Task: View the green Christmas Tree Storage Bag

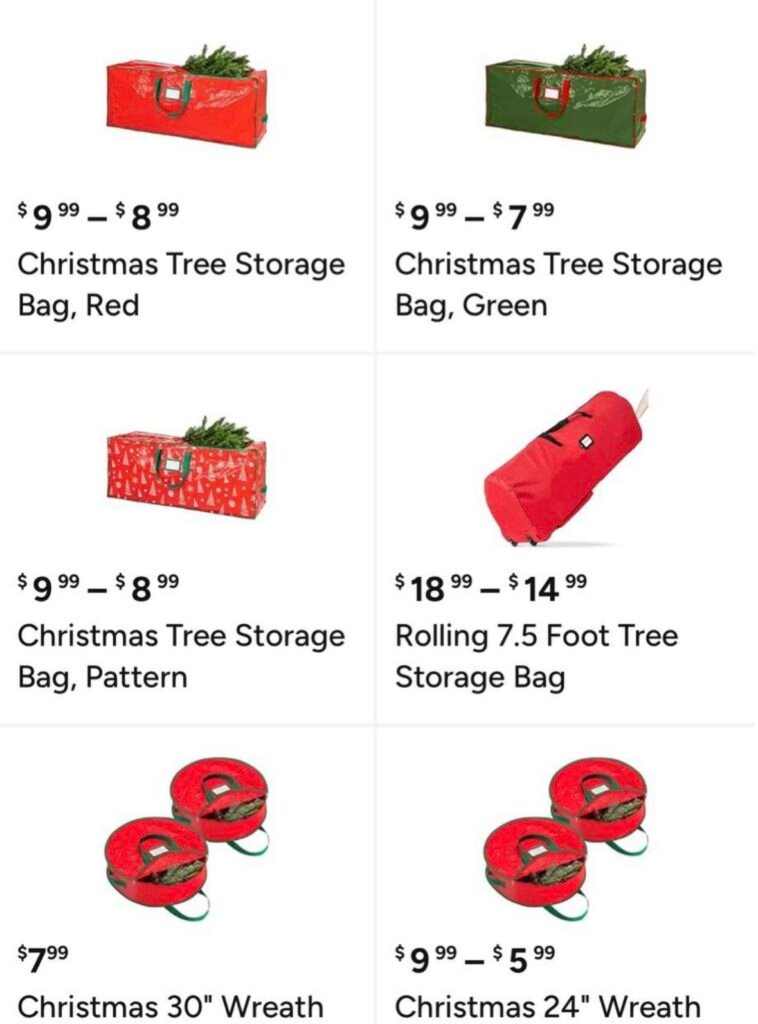Action: (565, 98)
